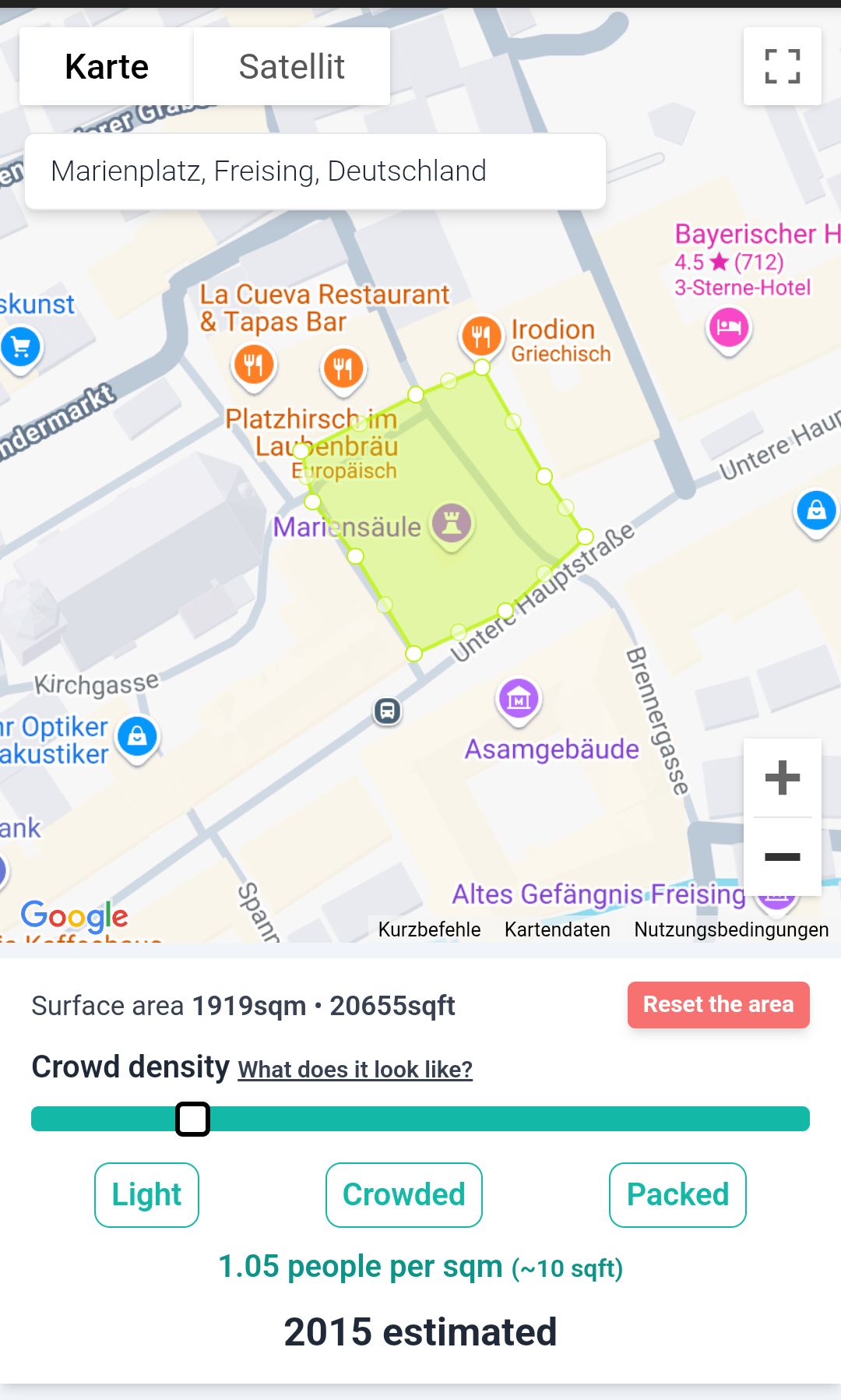Screen dimensions: 841x1400
Task: Toggle fullscreen map view
Action: (x=782, y=66)
